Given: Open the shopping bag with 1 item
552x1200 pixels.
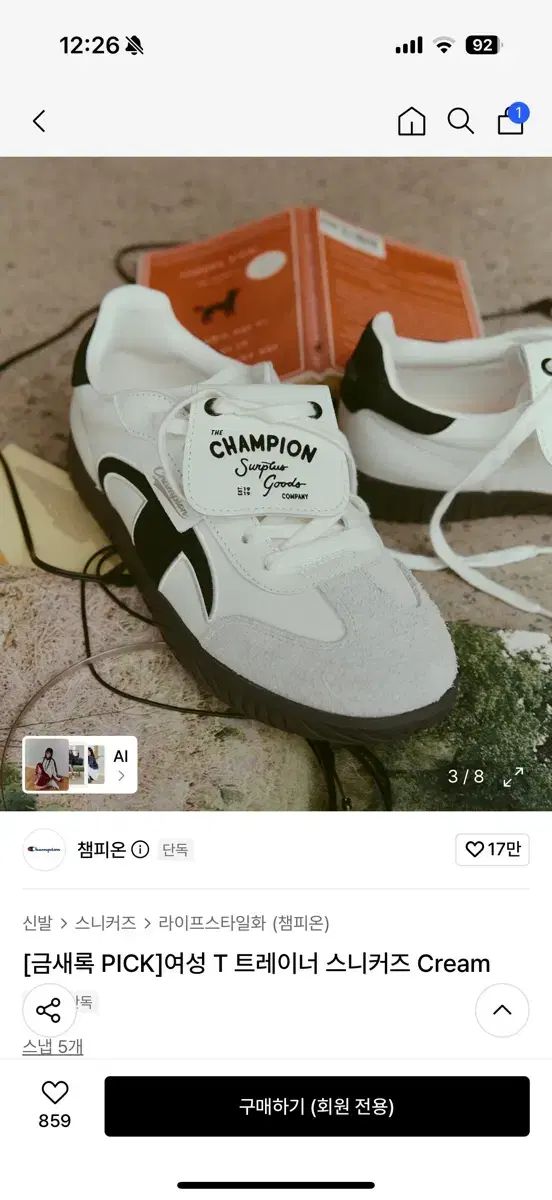Looking at the screenshot, I should [511, 120].
